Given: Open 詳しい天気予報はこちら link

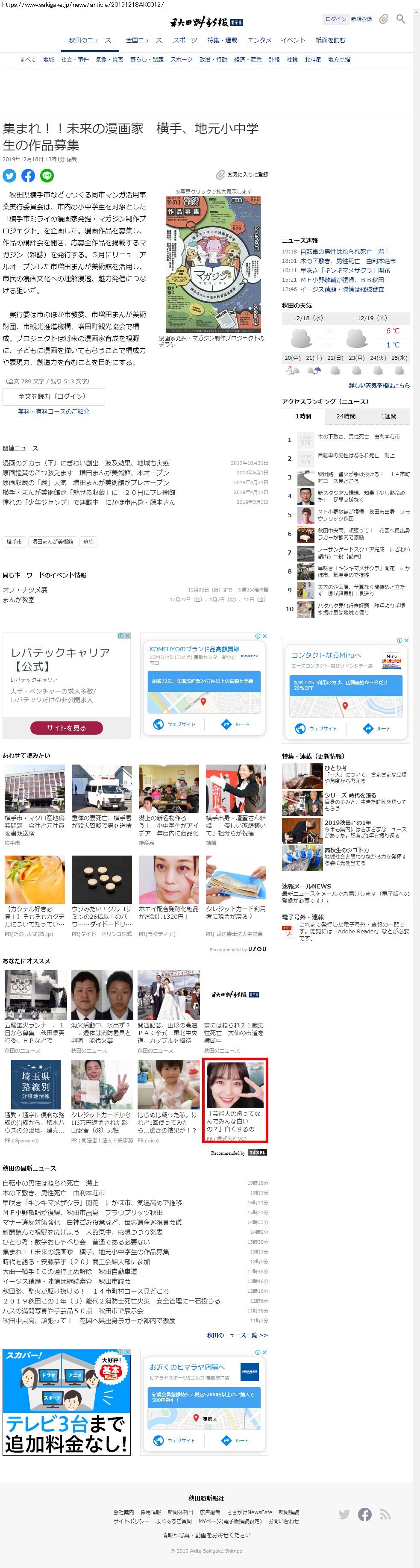Looking at the screenshot, I should coord(379,386).
